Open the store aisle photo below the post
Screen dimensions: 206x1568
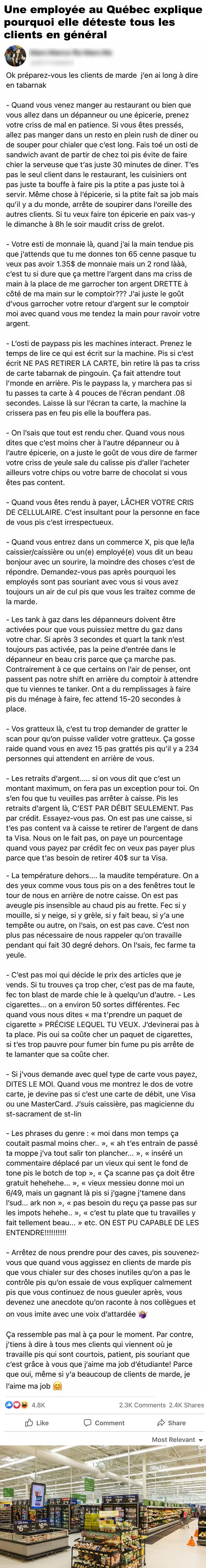click(103, 1507)
